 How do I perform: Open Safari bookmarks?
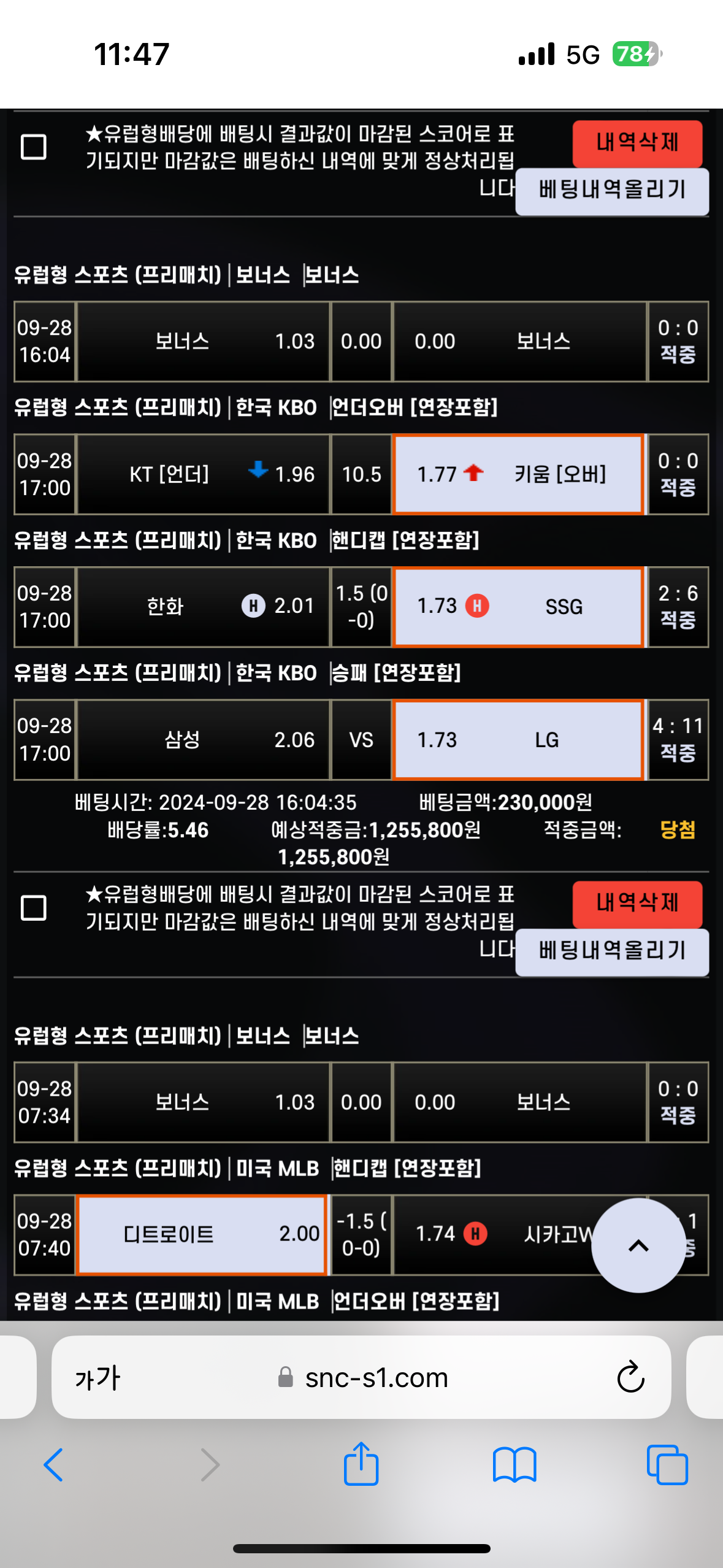[514, 1465]
